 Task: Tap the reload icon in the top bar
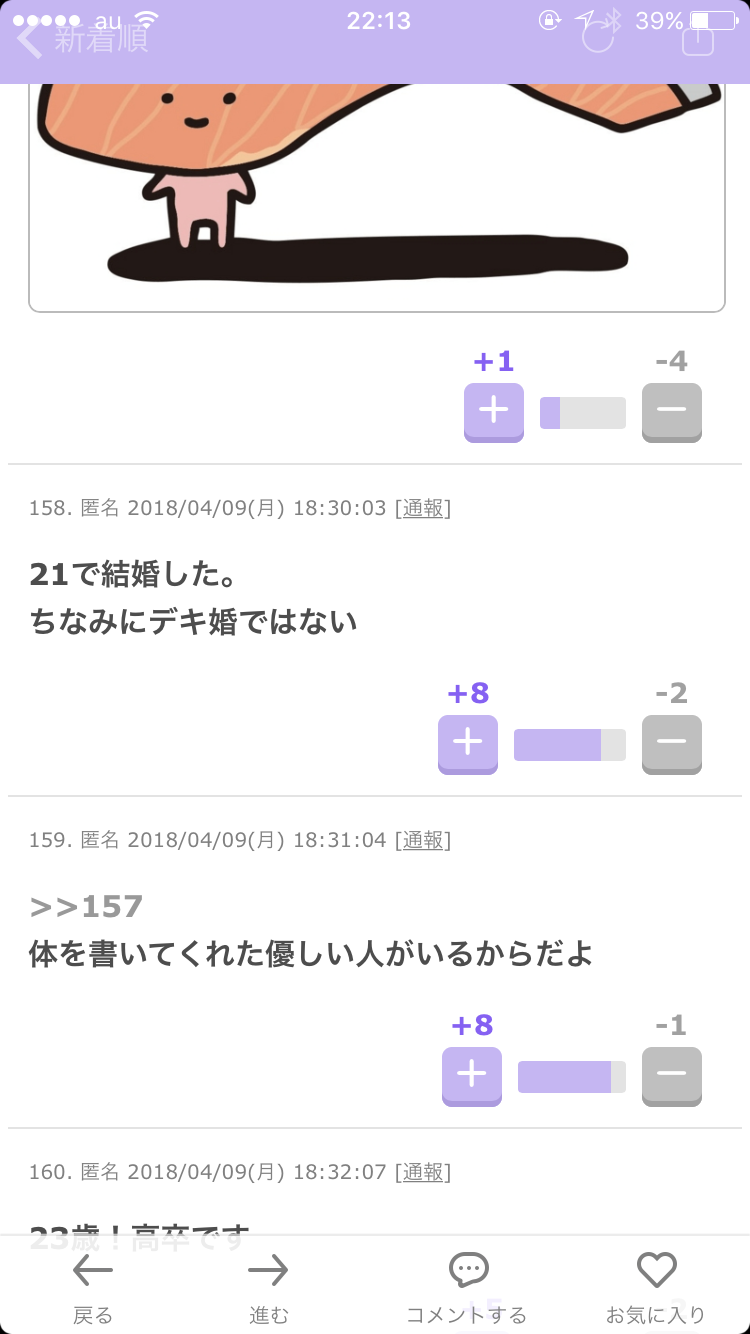click(x=597, y=38)
